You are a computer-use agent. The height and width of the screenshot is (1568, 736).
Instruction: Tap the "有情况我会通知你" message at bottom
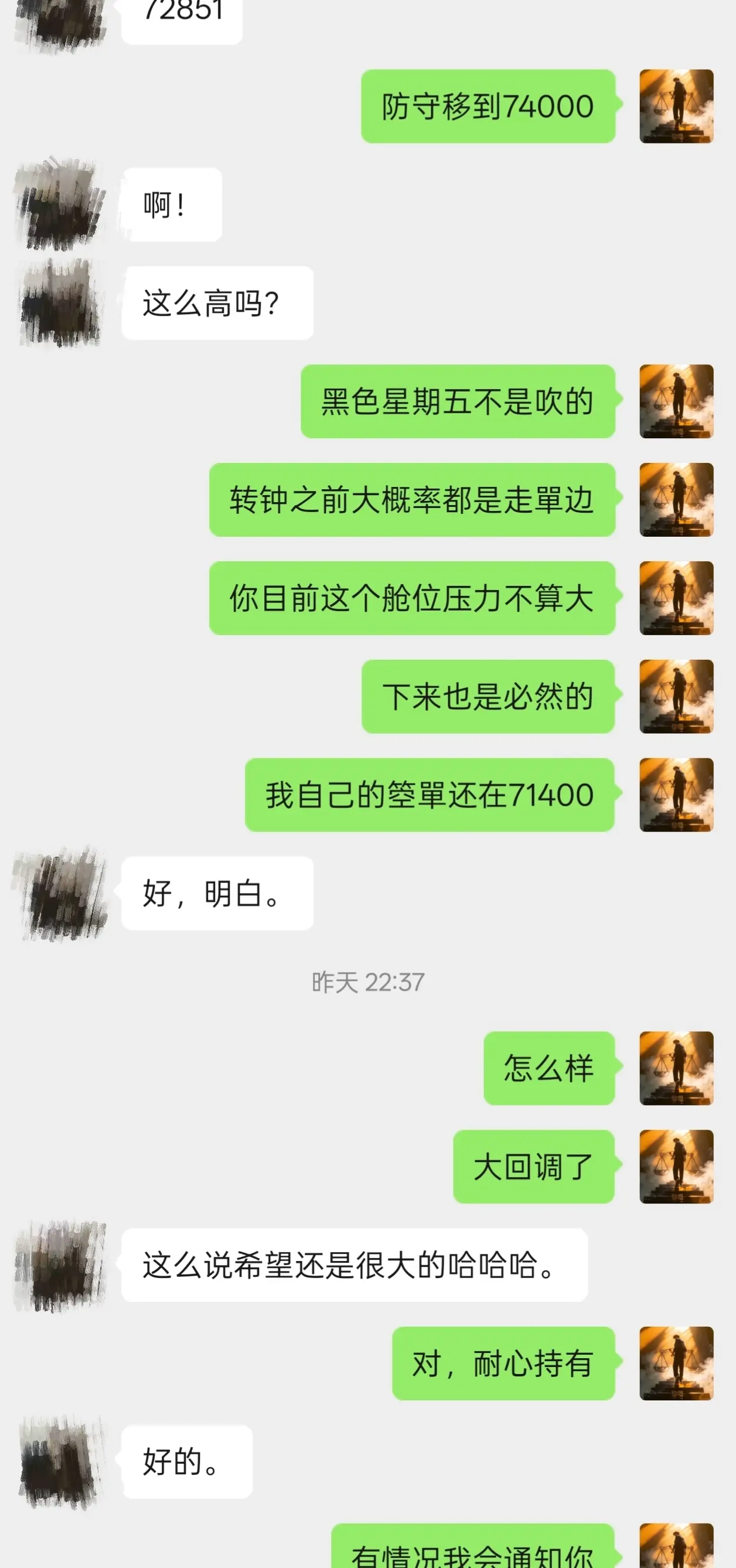(x=475, y=1555)
